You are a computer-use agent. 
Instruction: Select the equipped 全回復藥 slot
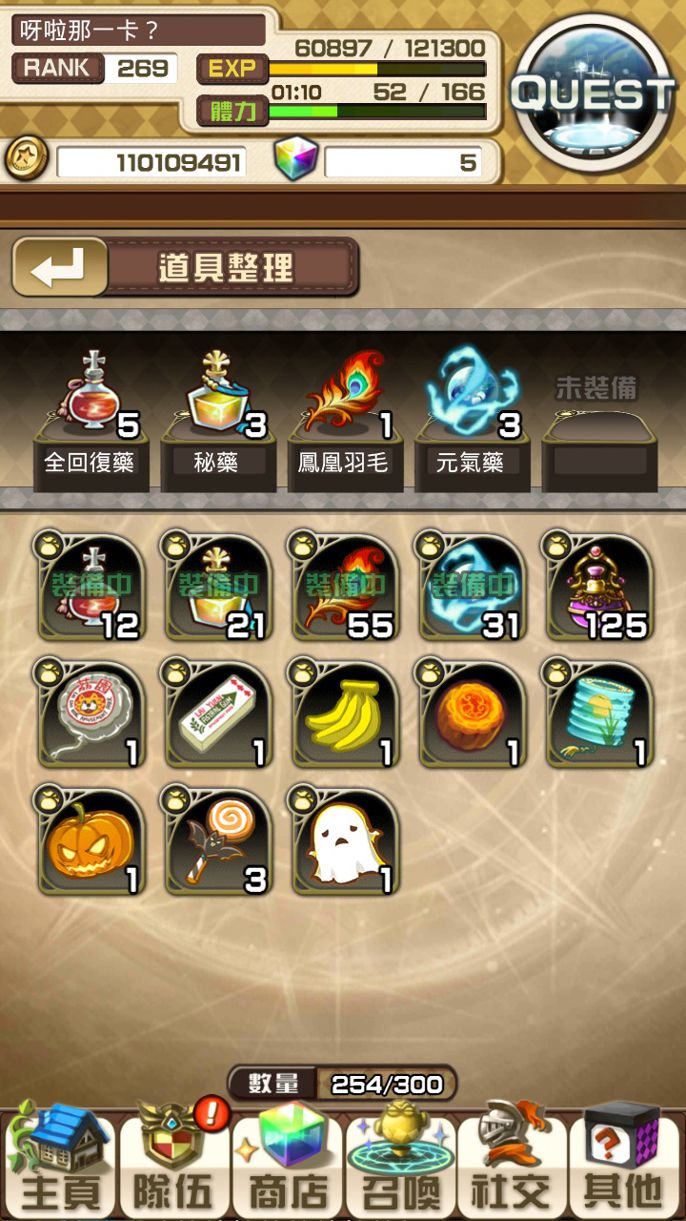pyautogui.click(x=91, y=420)
